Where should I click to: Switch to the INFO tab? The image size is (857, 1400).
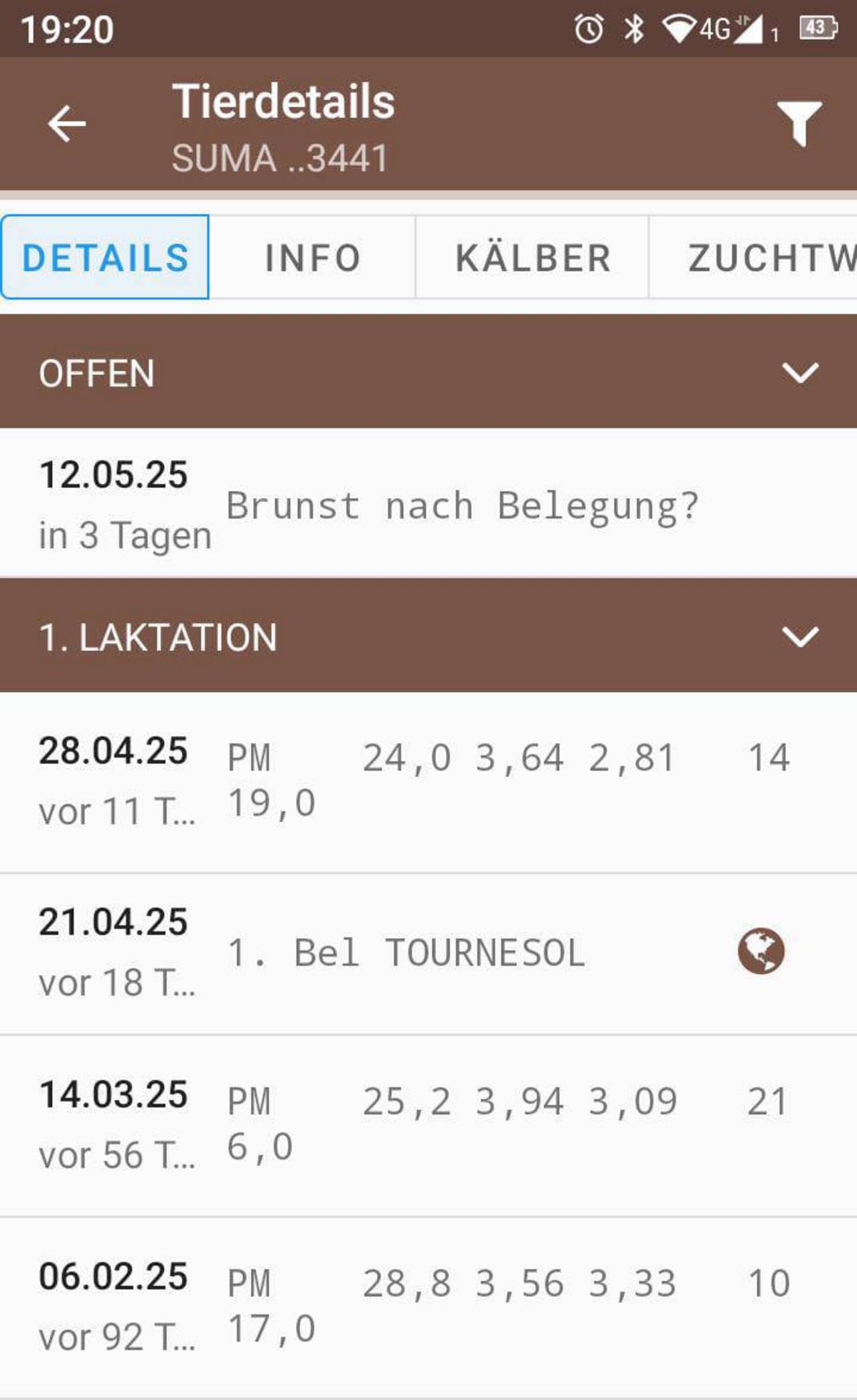tap(312, 257)
